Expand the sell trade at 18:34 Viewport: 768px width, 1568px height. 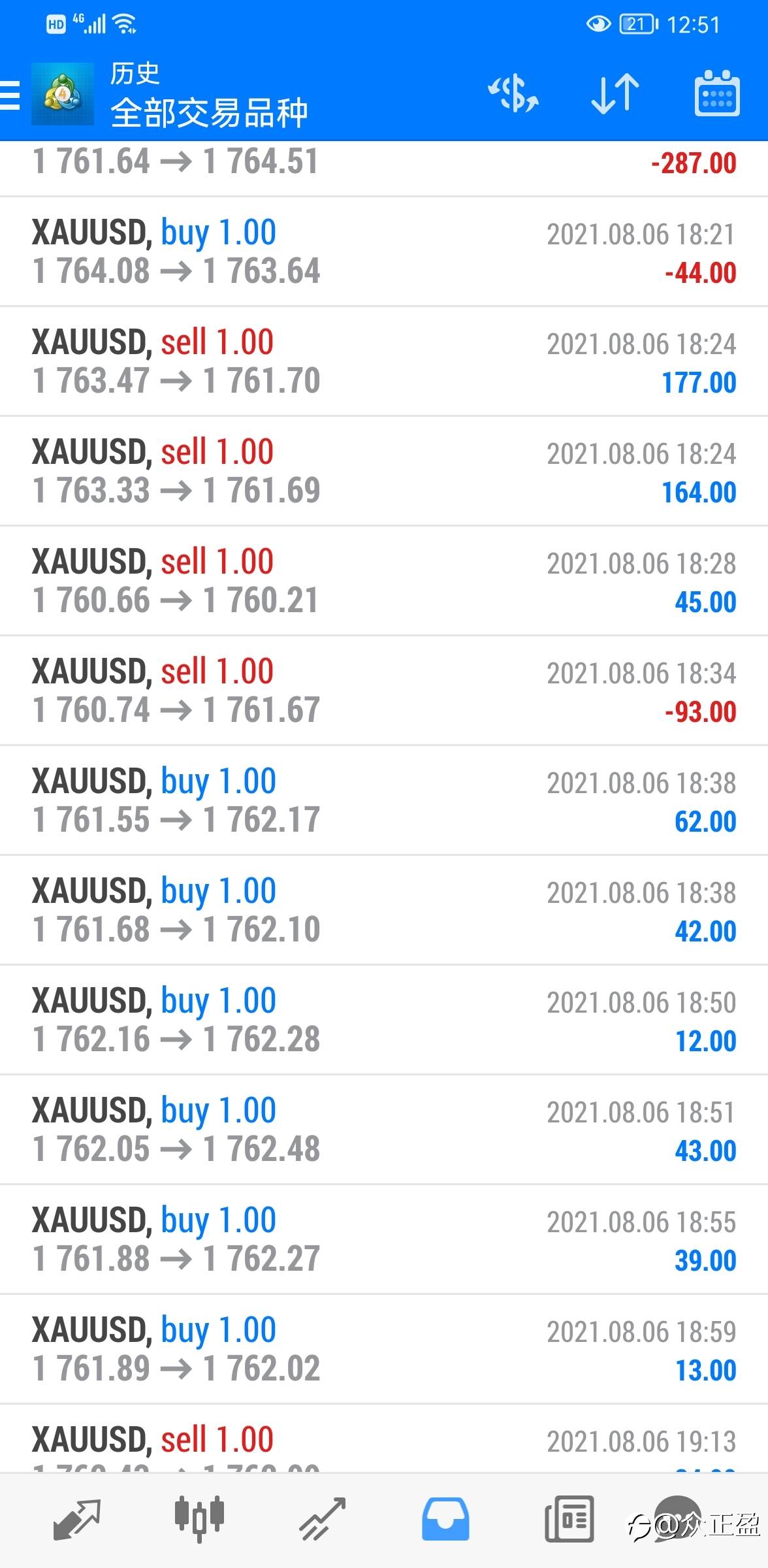[x=384, y=691]
